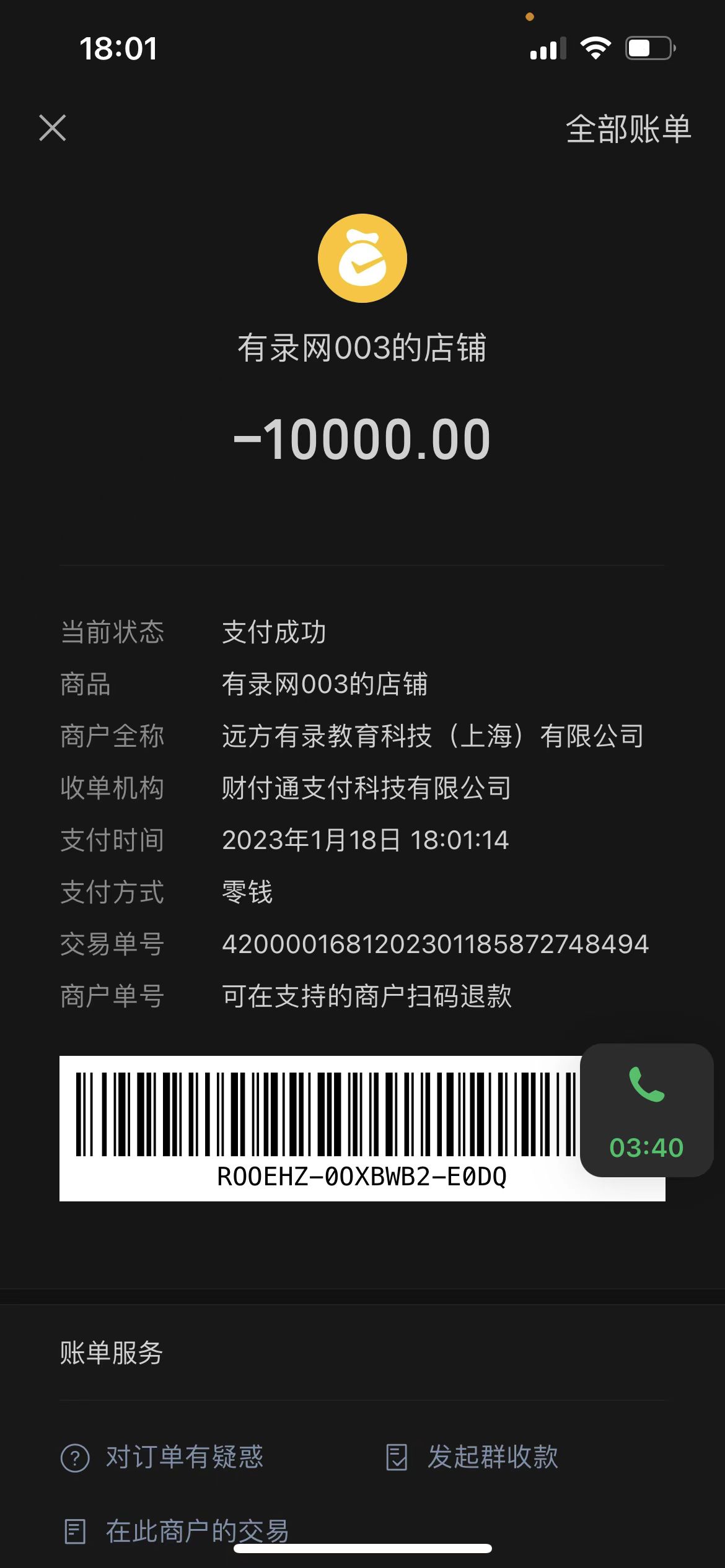
Task: Open 全部账单 (all bills)
Action: click(x=628, y=129)
